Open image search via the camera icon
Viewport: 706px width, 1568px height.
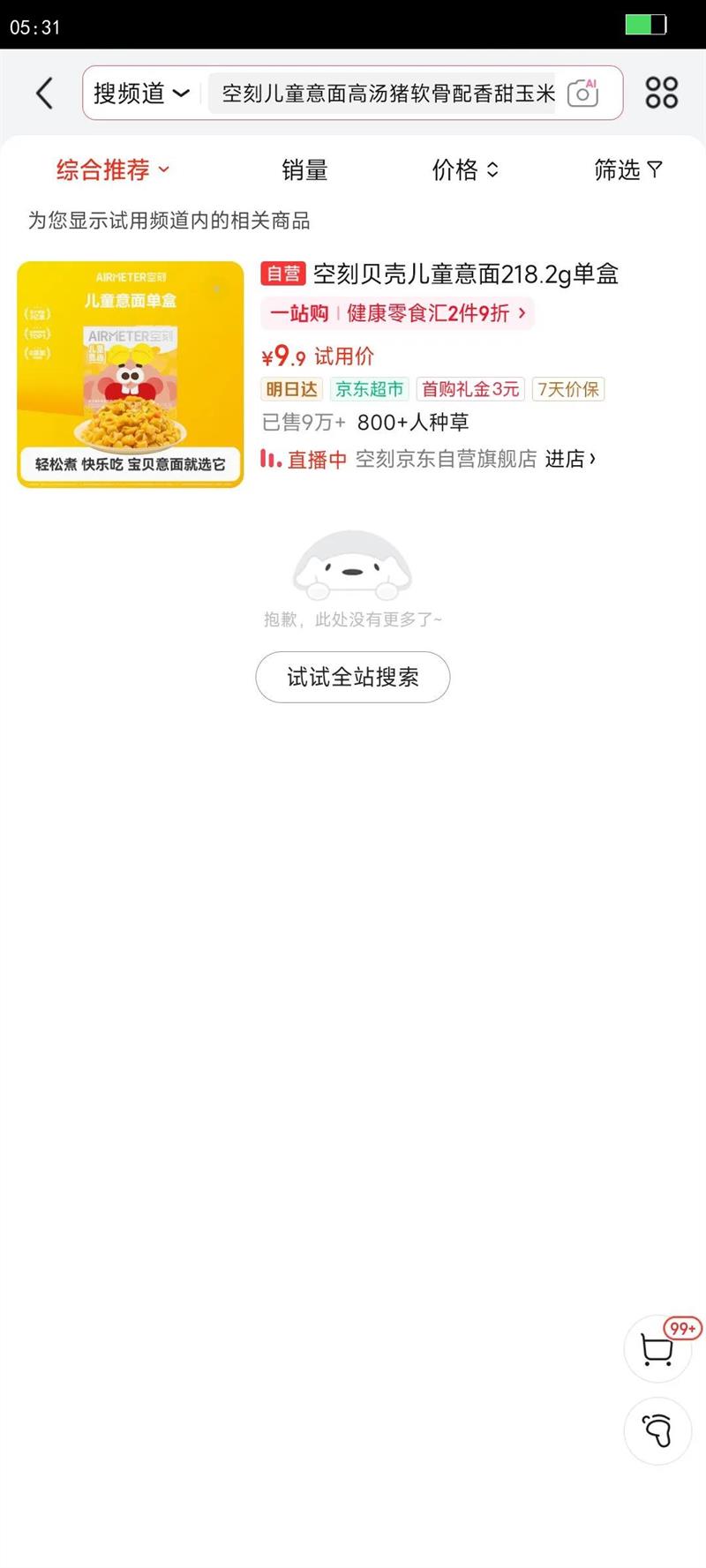582,93
